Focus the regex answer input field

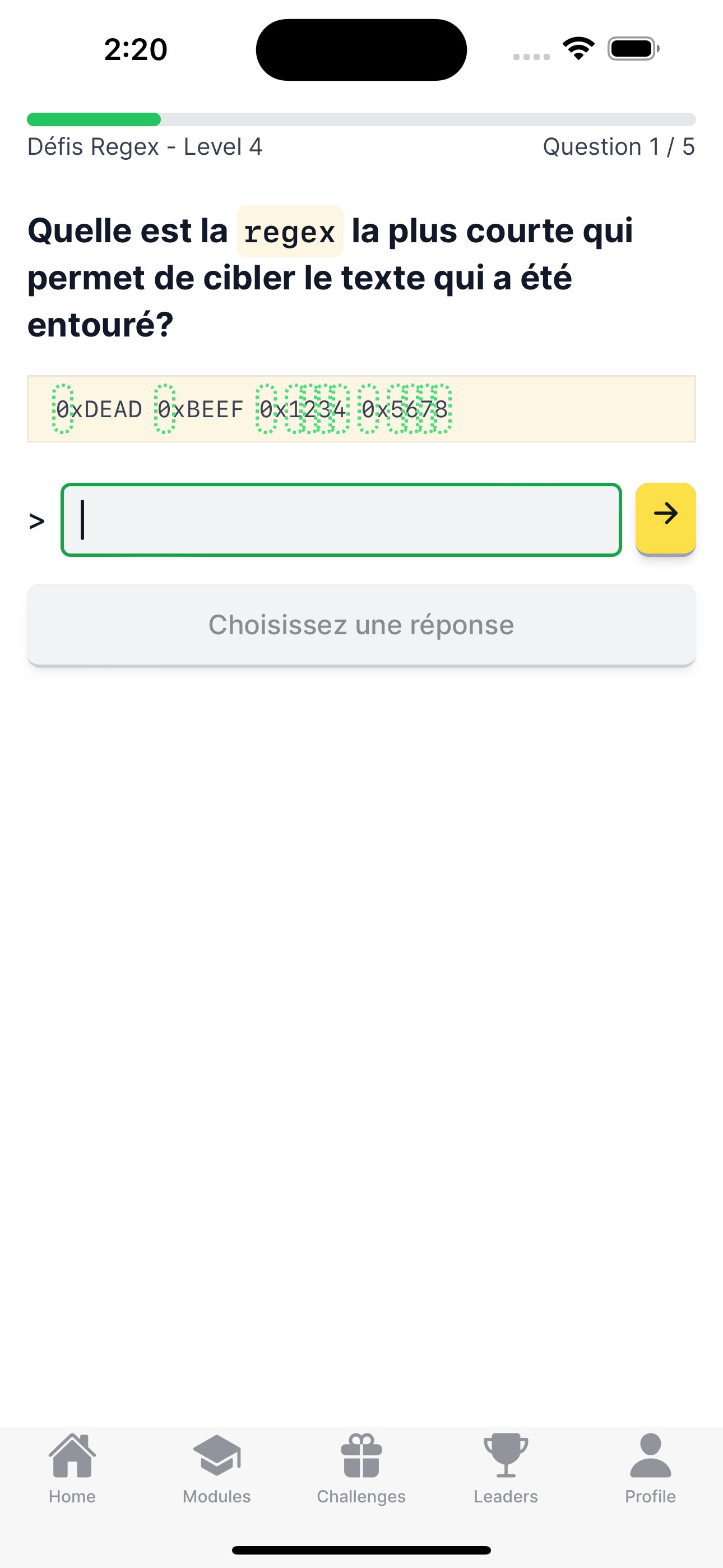(341, 520)
